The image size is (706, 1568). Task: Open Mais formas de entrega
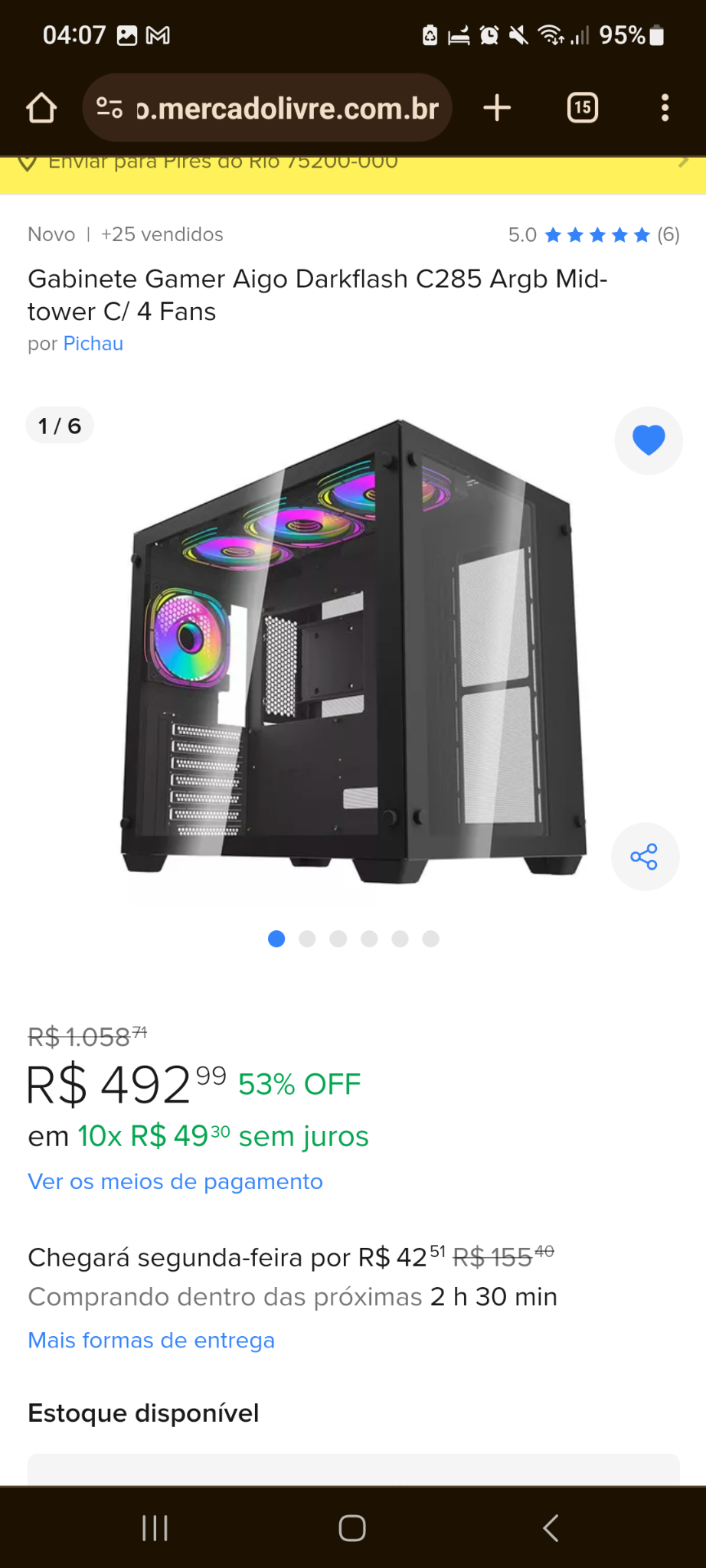coord(151,1341)
